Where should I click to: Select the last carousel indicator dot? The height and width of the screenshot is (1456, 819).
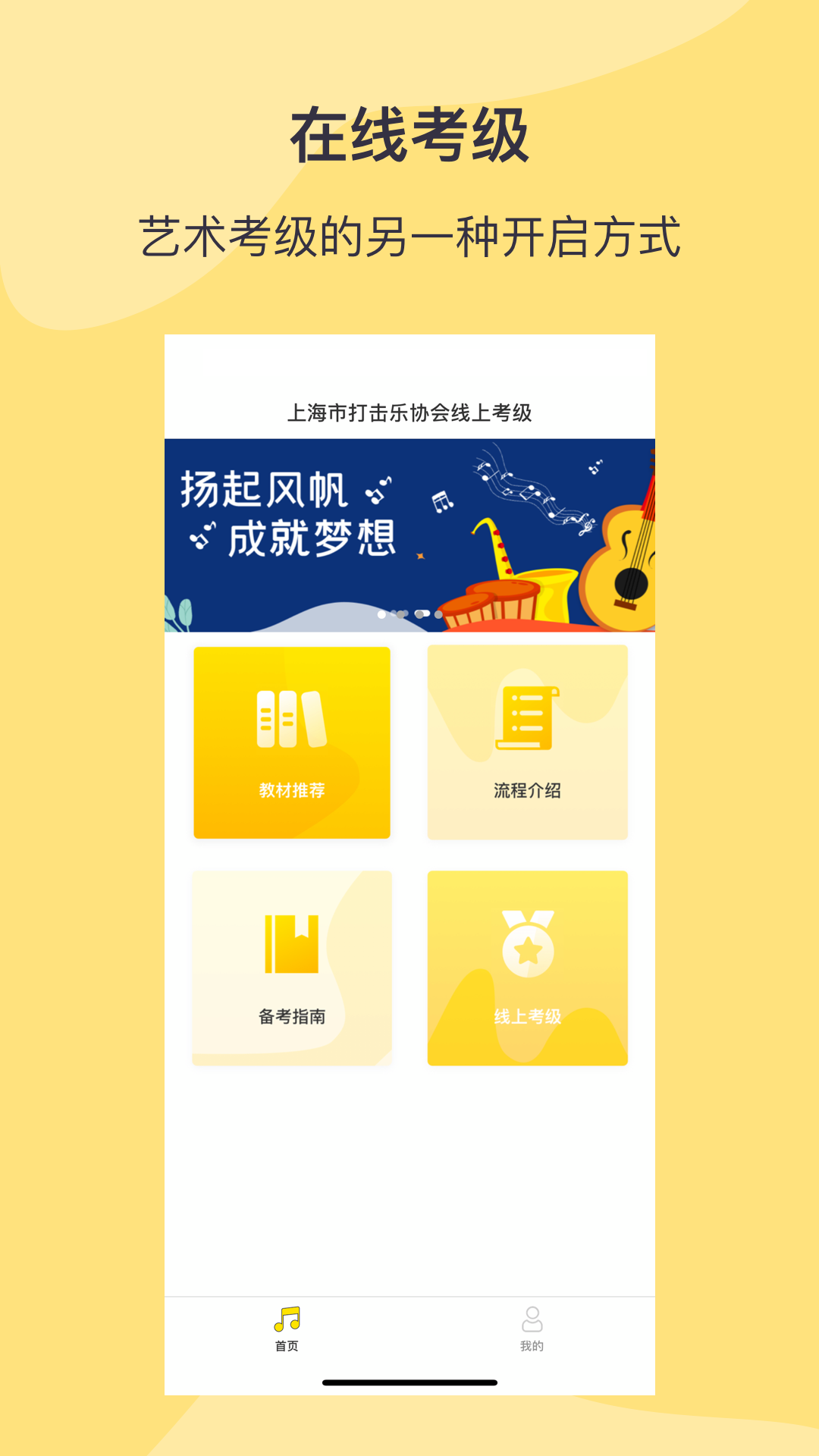[438, 614]
